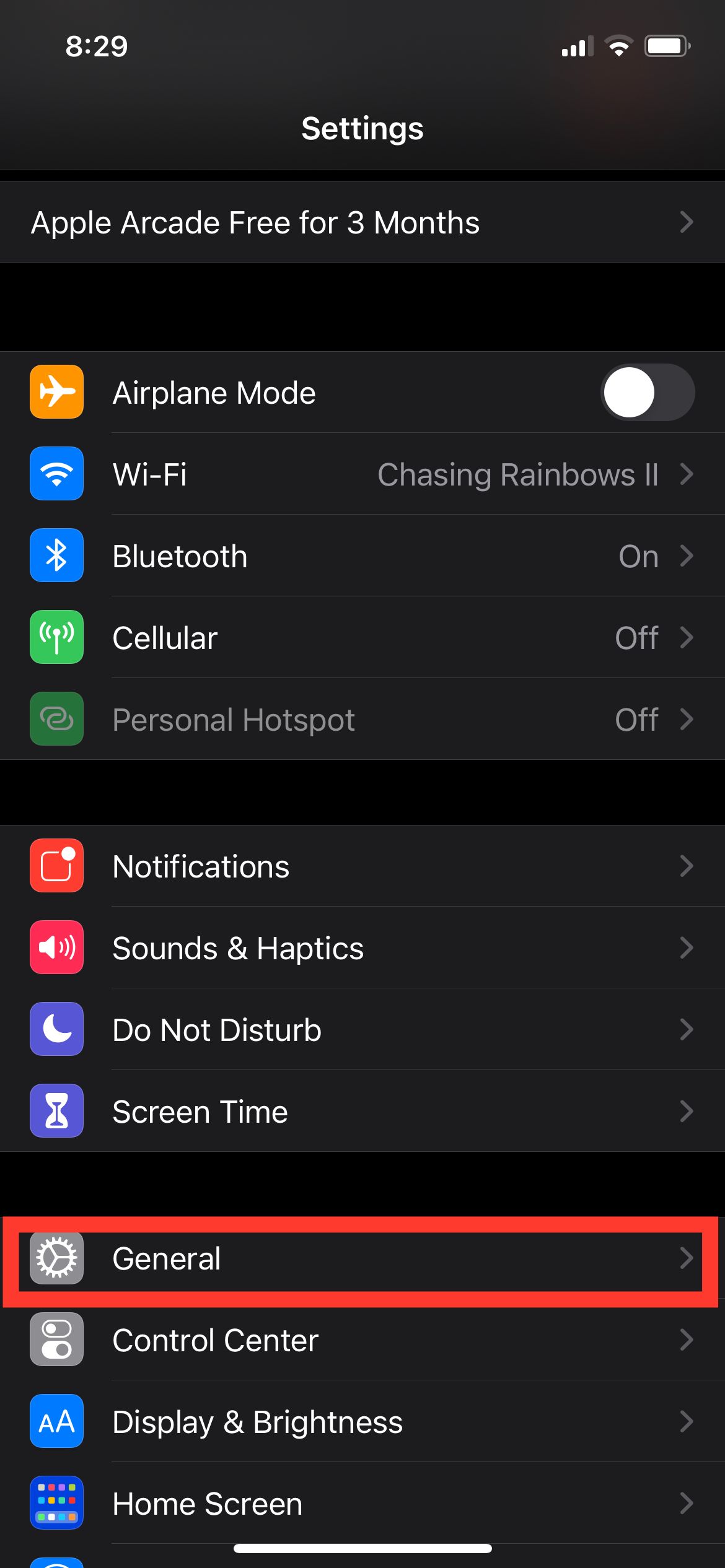
Task: Open Wi-Fi settings
Action: coord(362,474)
